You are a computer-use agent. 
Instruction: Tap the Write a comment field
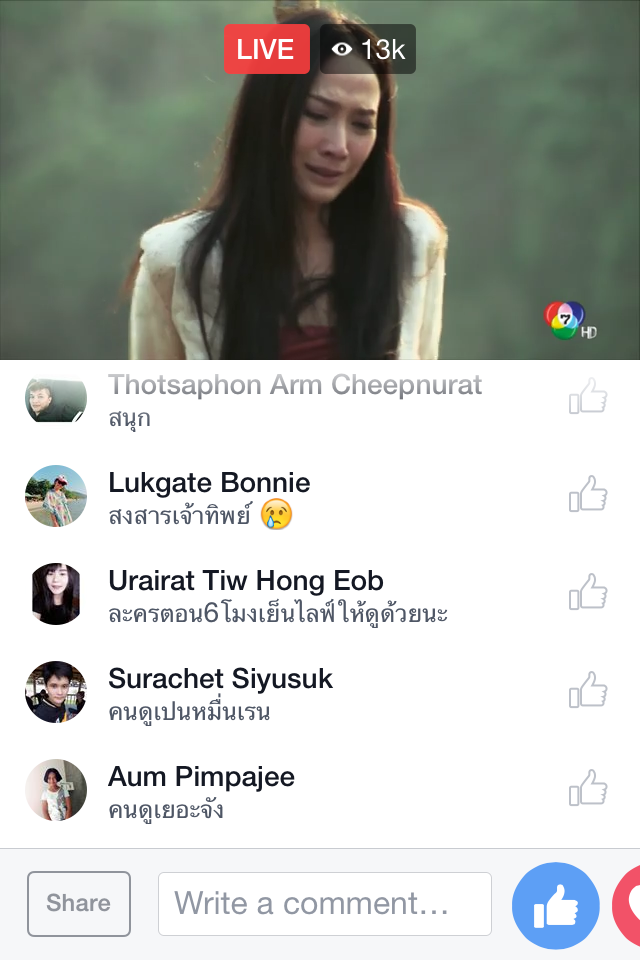tap(324, 904)
